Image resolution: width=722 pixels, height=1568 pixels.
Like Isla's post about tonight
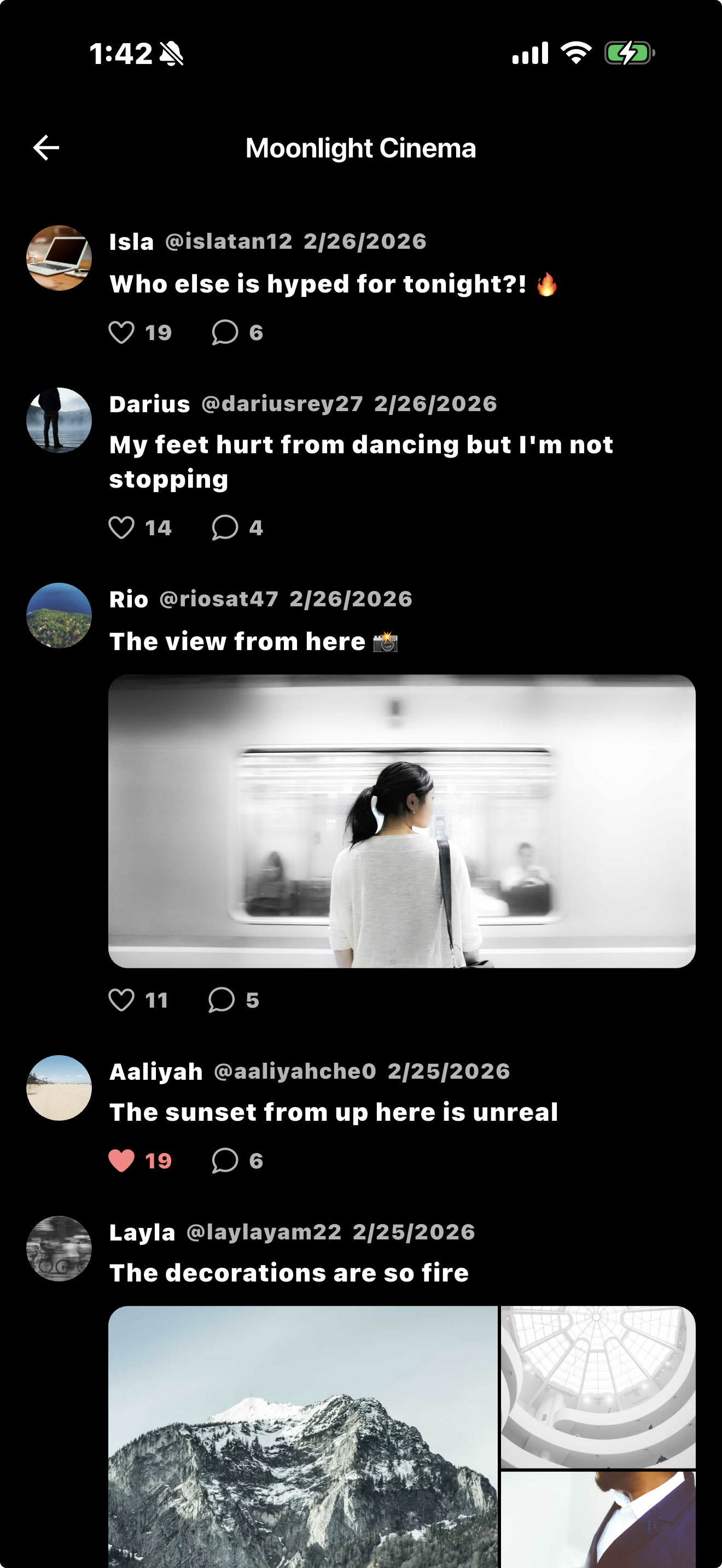pos(121,332)
